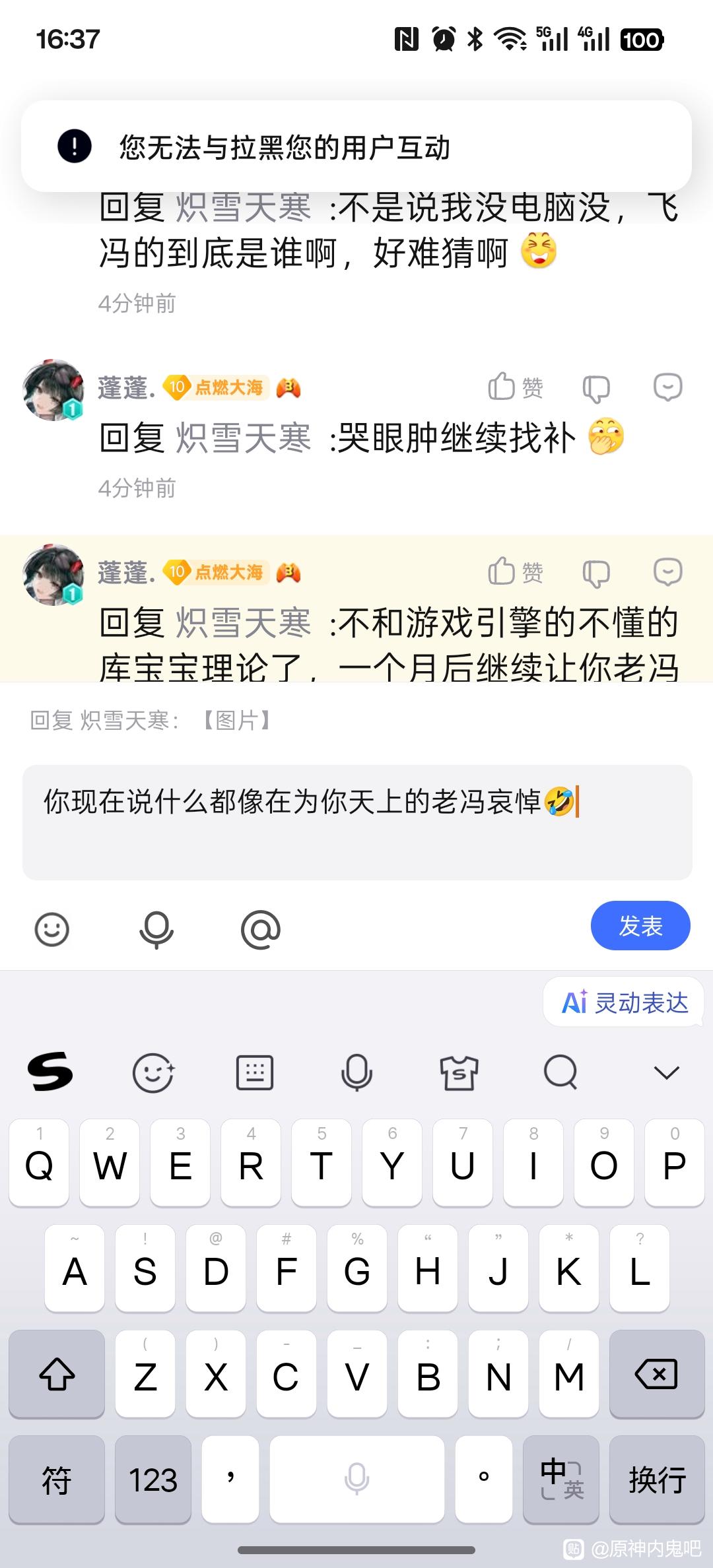
Task: Like the comment 哭眼肿继续找补
Action: (515, 387)
